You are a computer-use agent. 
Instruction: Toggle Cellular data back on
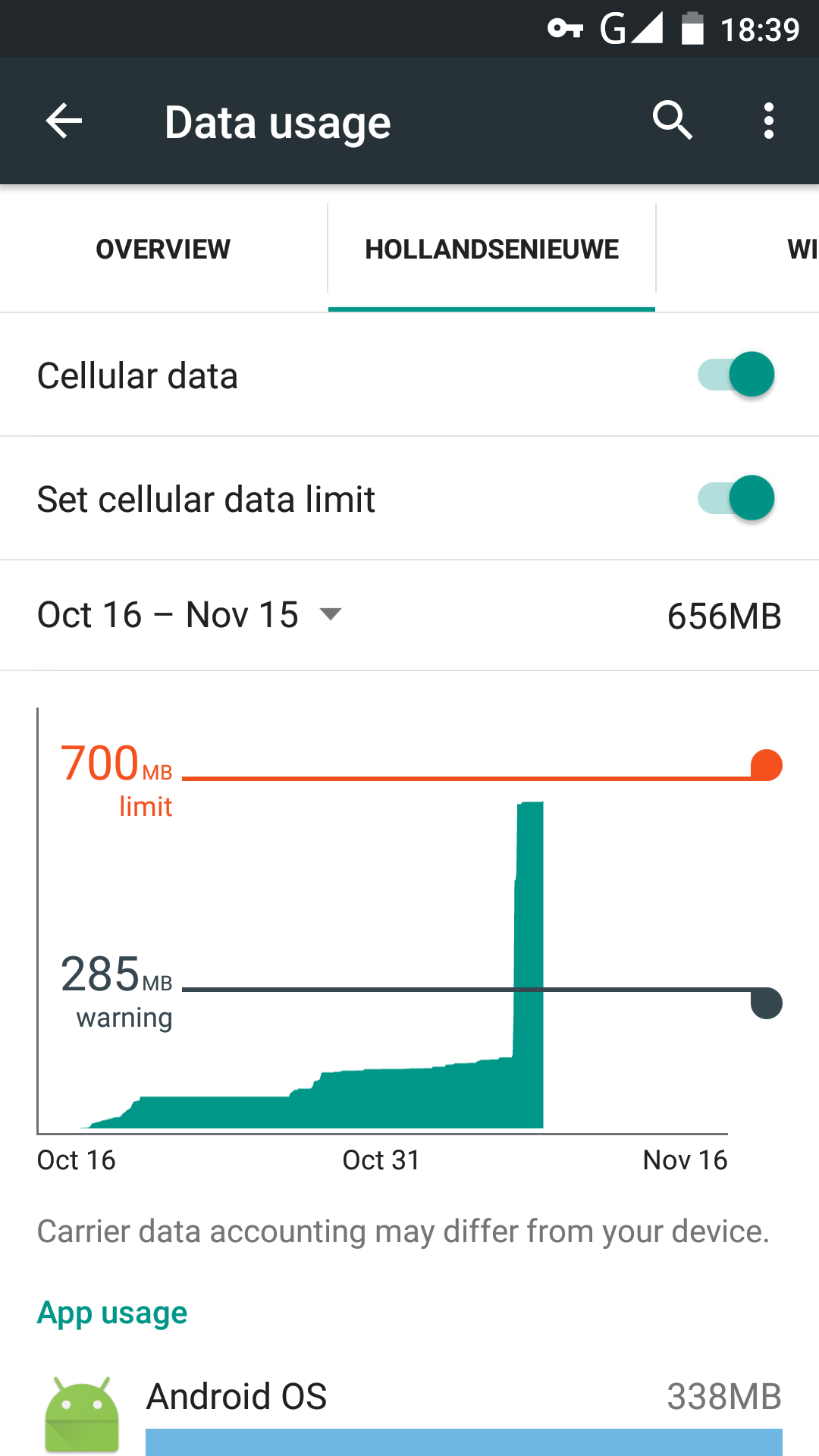click(x=735, y=374)
